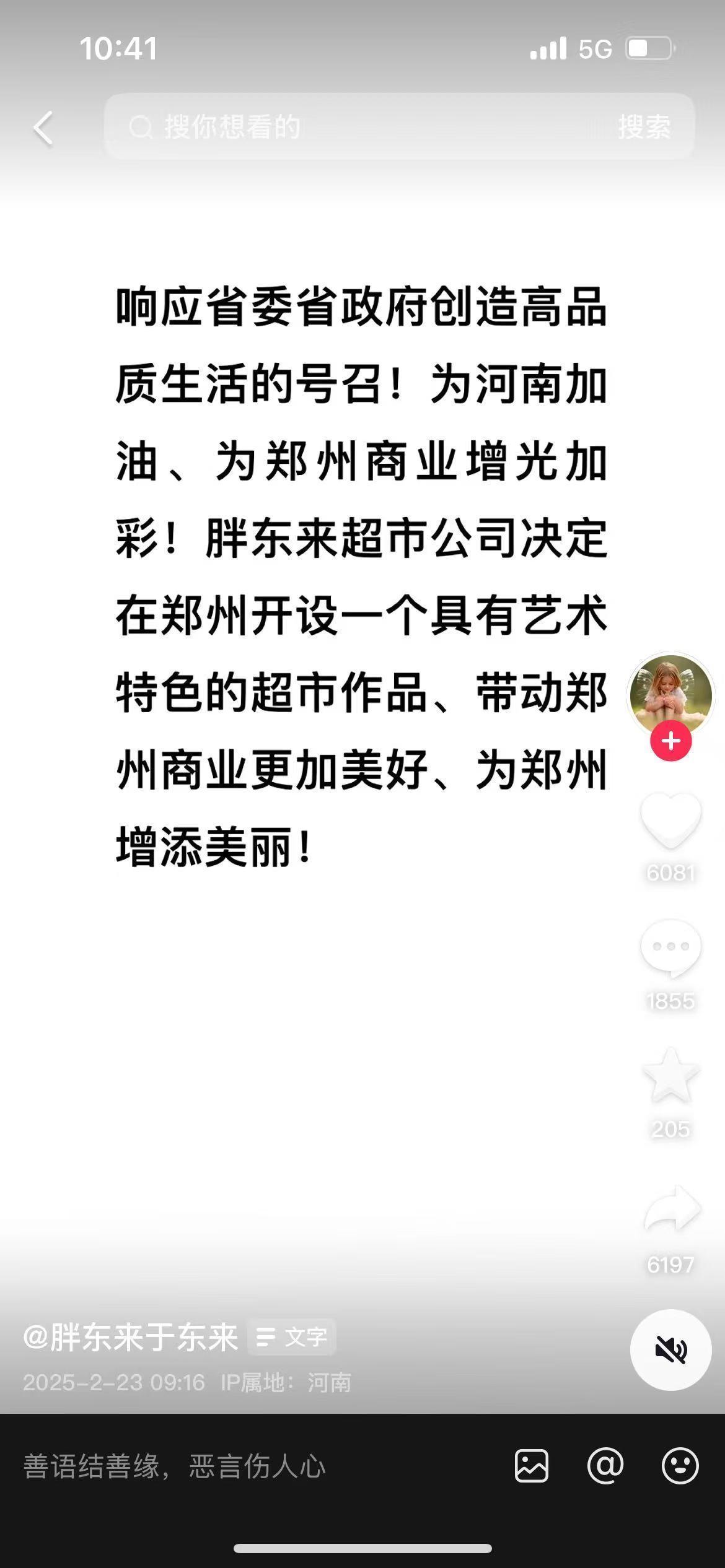The height and width of the screenshot is (1568, 725).
Task: Open the @胖东来于东来 username
Action: [131, 1337]
